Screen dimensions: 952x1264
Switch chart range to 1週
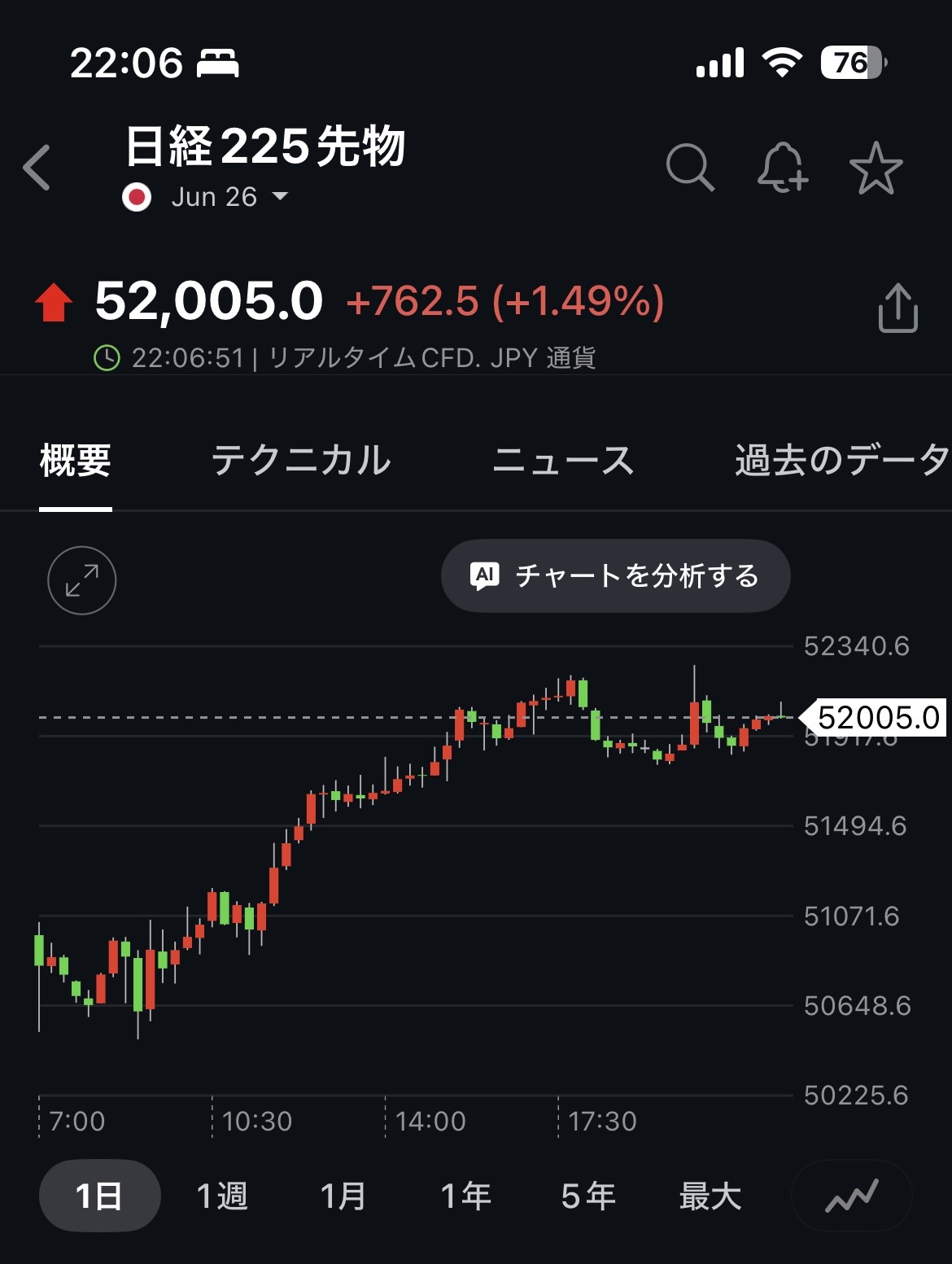click(222, 1196)
